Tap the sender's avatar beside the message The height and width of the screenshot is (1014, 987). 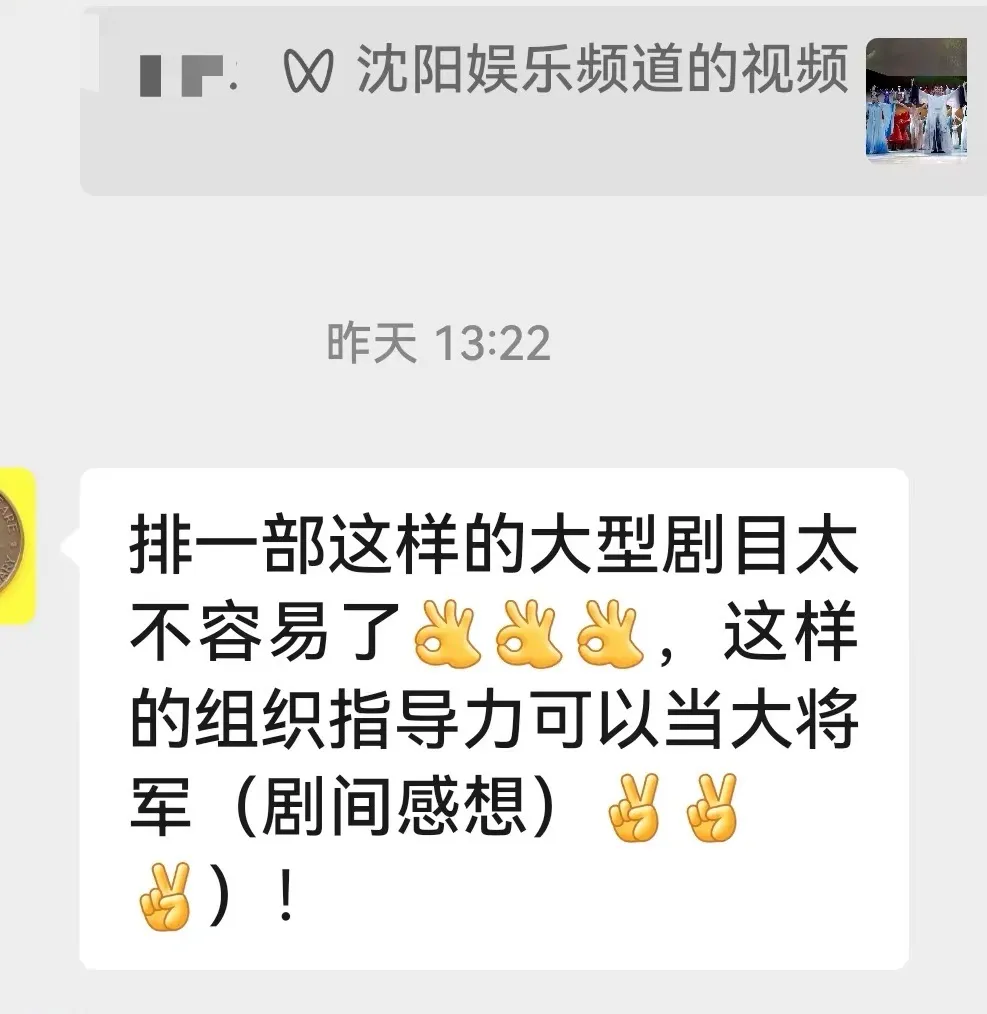(16, 545)
